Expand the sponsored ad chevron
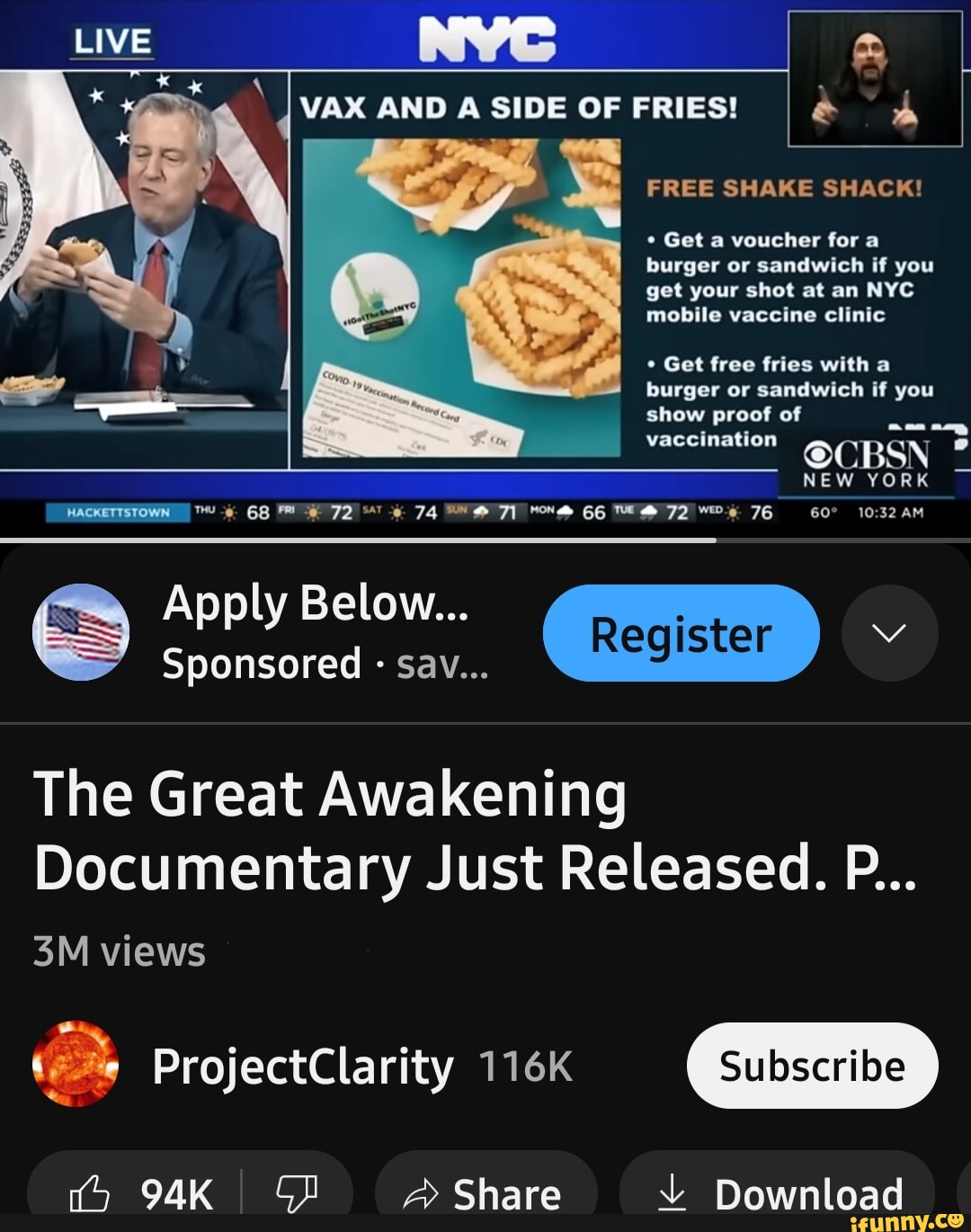The width and height of the screenshot is (971, 1232). 889,633
